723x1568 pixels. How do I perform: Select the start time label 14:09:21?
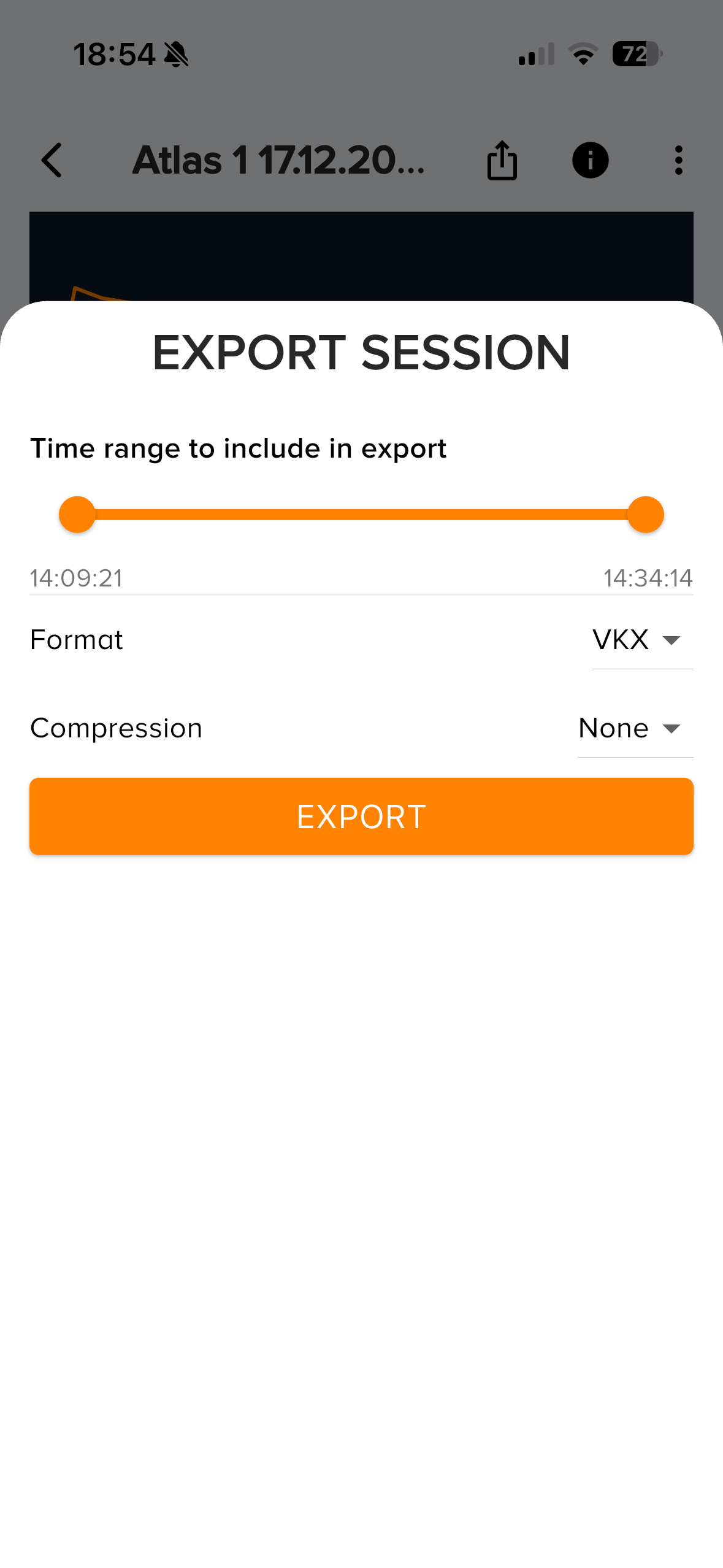[75, 577]
